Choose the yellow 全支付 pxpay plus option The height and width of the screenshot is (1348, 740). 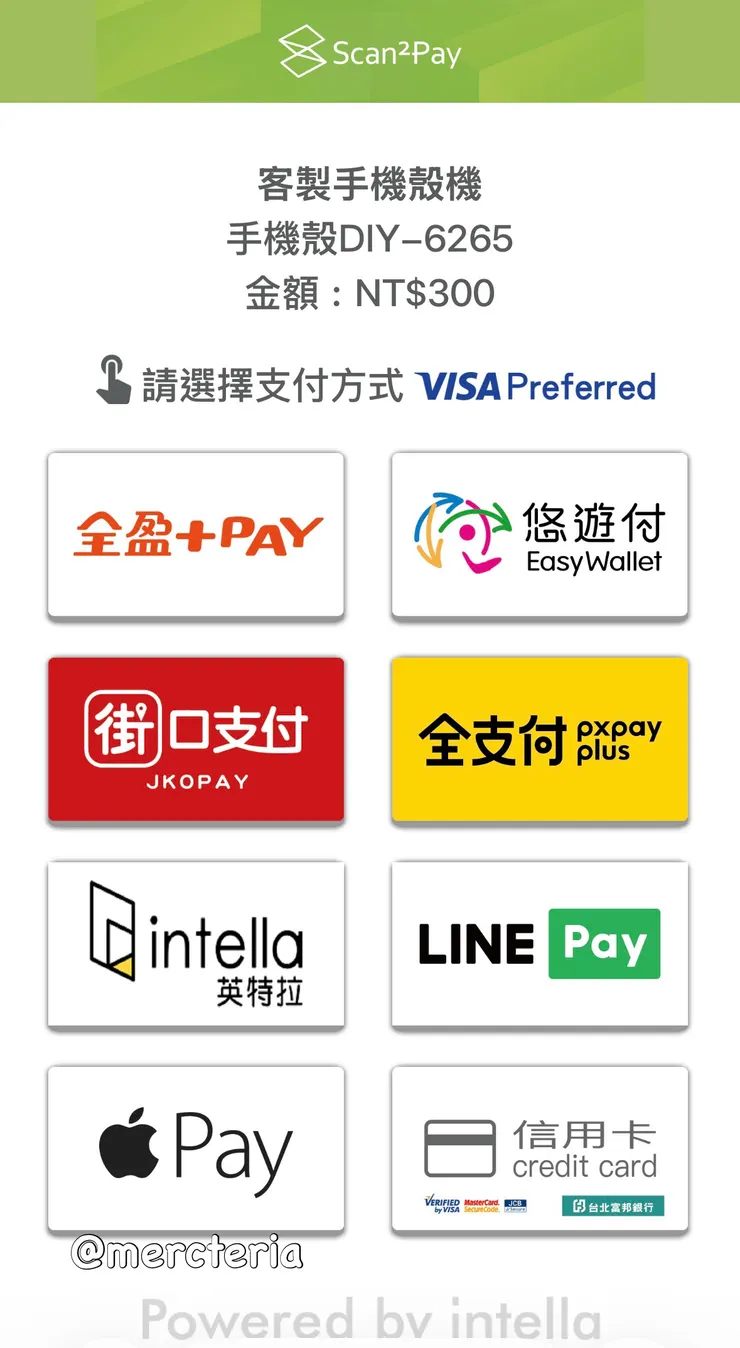pyautogui.click(x=540, y=739)
